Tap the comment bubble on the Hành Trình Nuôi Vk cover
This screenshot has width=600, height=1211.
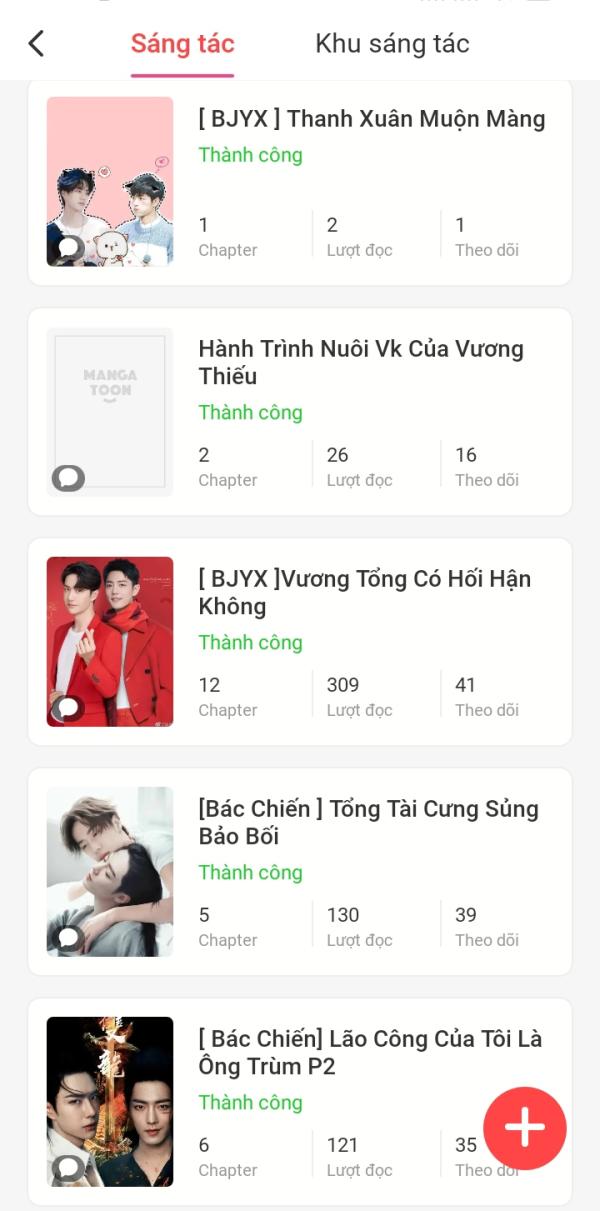[68, 478]
